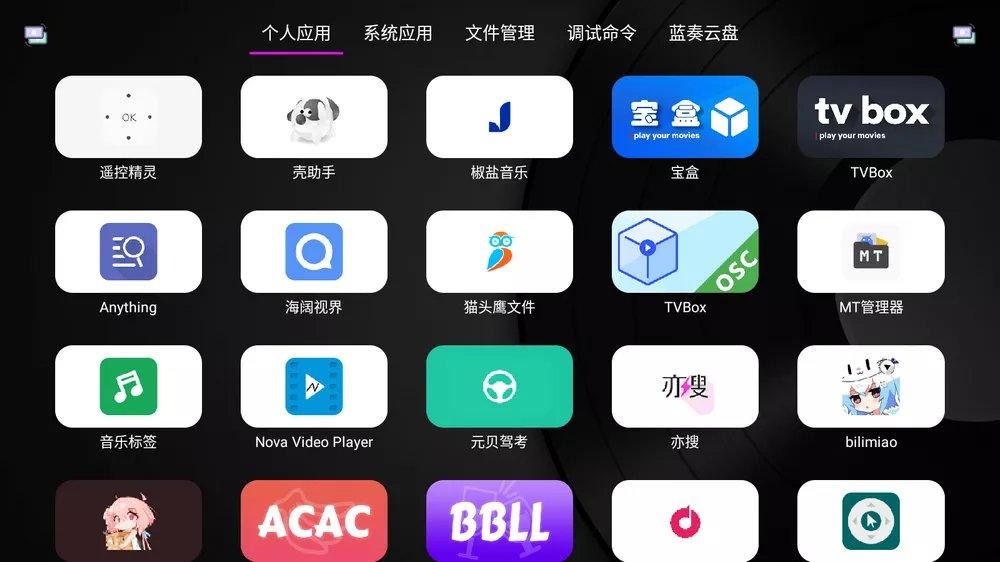The image size is (1000, 562).
Task: Start the 元贝驾考 app
Action: (500, 387)
